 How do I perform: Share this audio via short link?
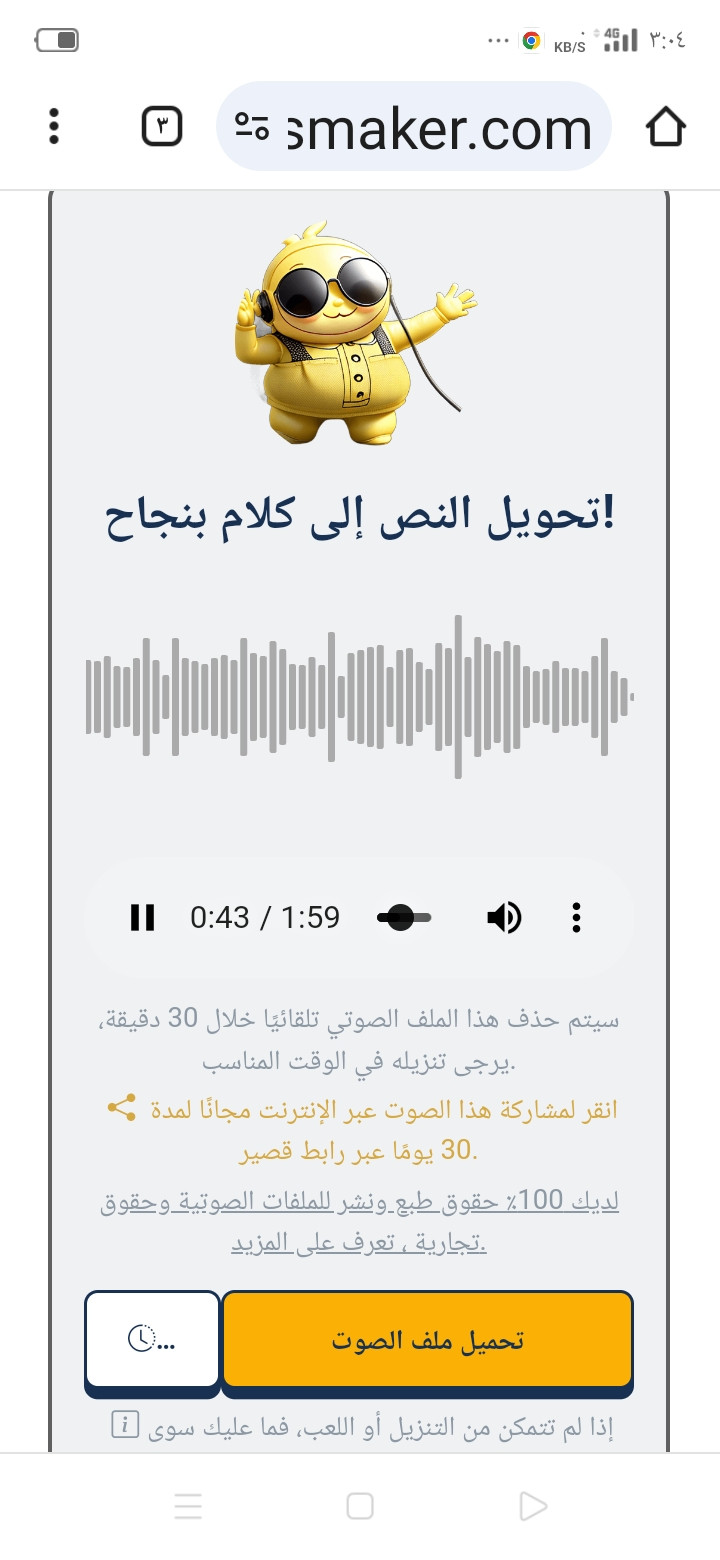121,1108
